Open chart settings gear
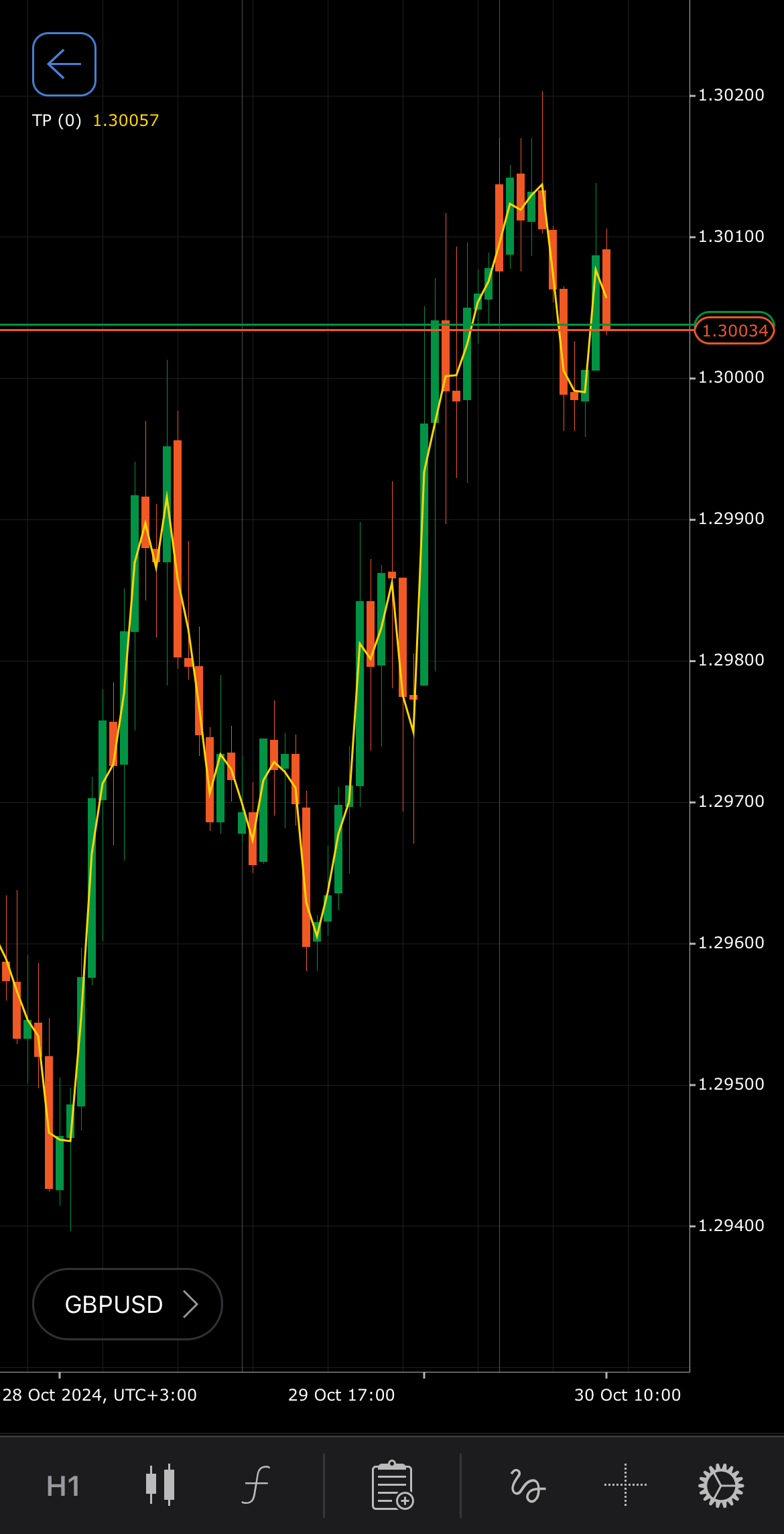Viewport: 784px width, 1534px height. [x=721, y=1485]
